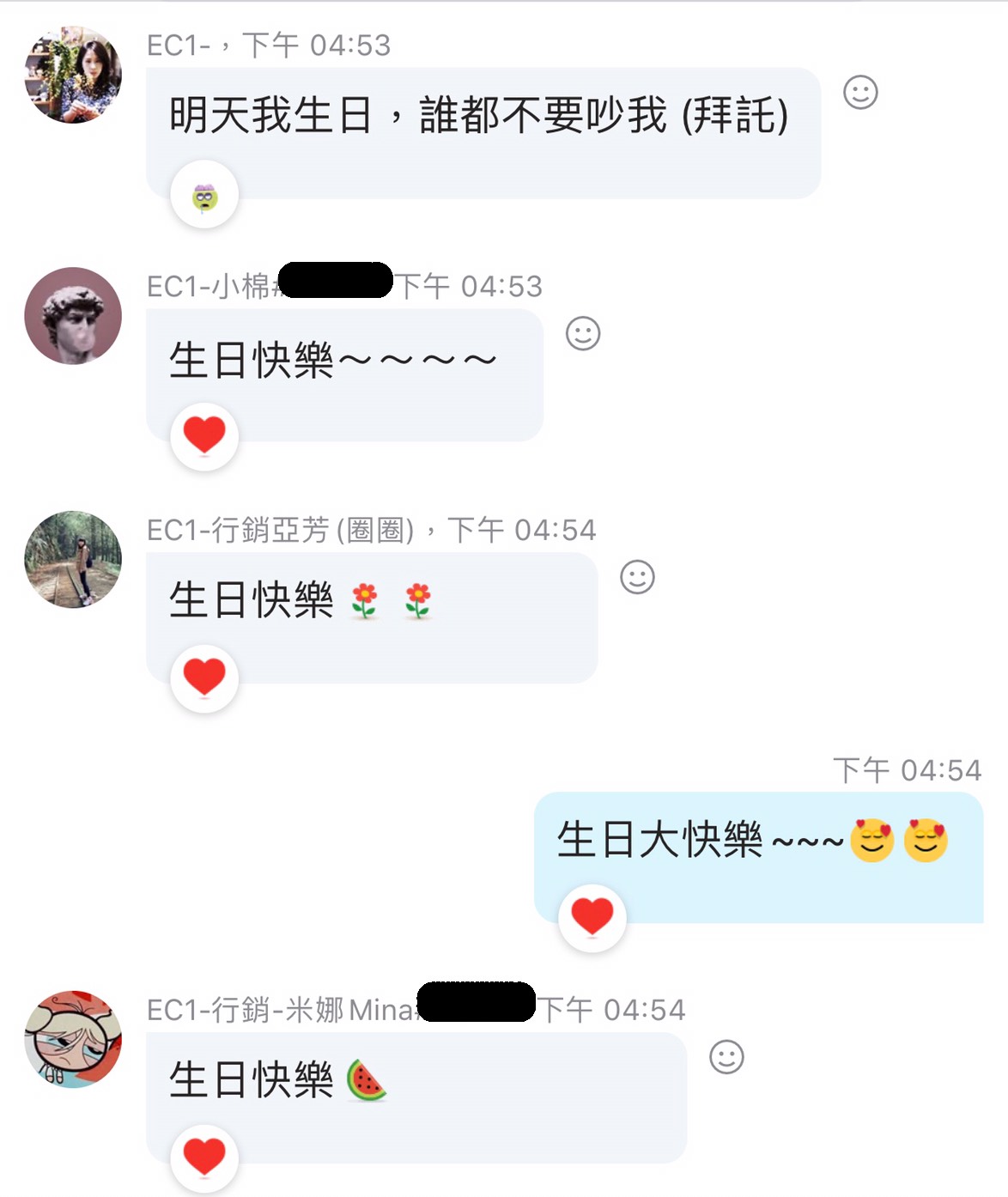Tap the heart reaction under 生日大快樂 message
Image resolution: width=1008 pixels, height=1197 pixels.
(x=592, y=917)
